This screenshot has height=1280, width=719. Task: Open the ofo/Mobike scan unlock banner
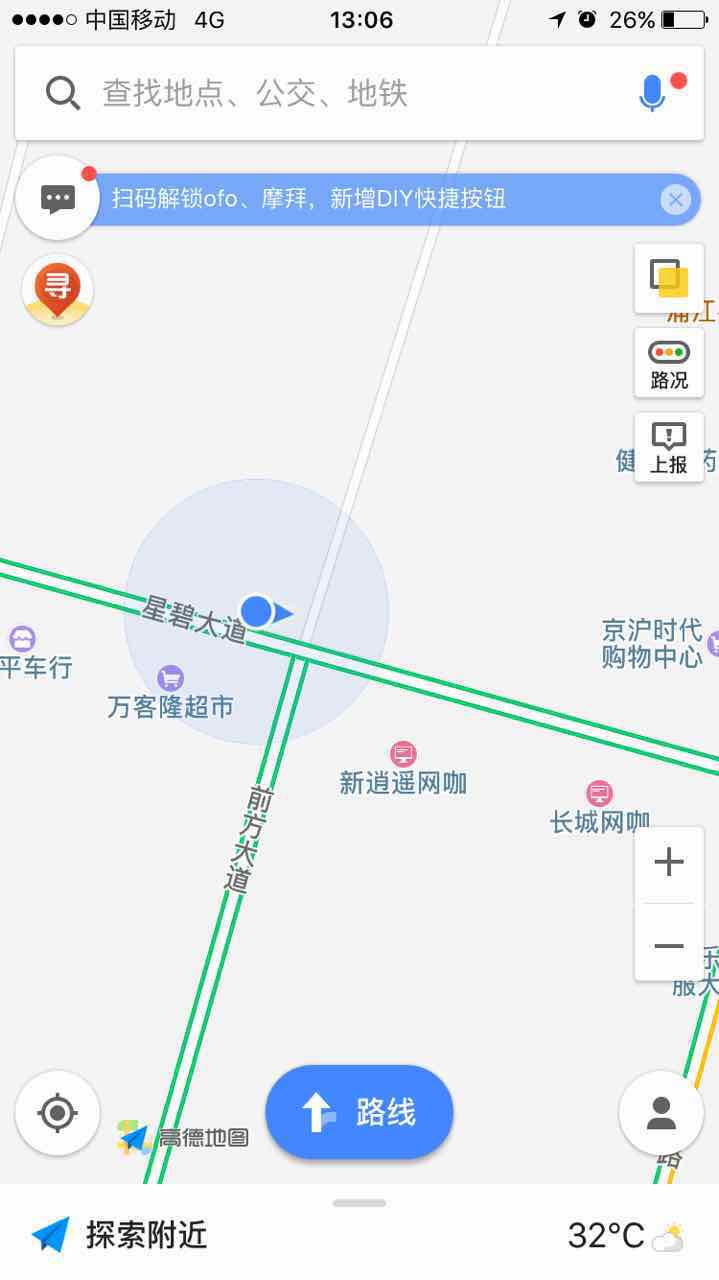pyautogui.click(x=380, y=199)
